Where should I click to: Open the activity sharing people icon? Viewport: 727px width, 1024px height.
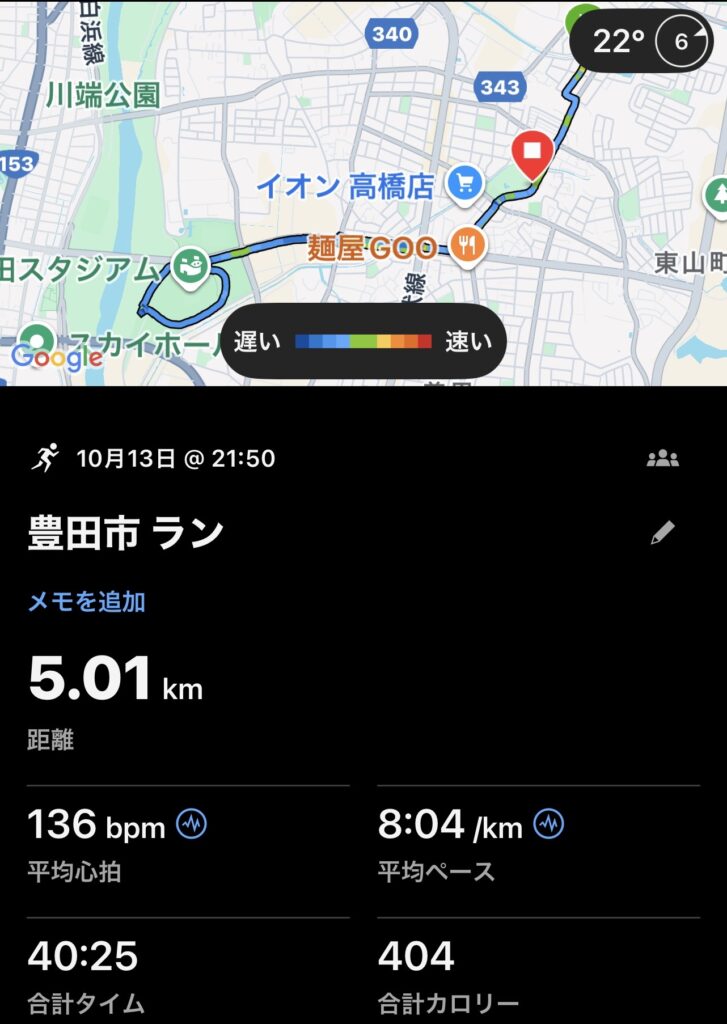(x=662, y=459)
